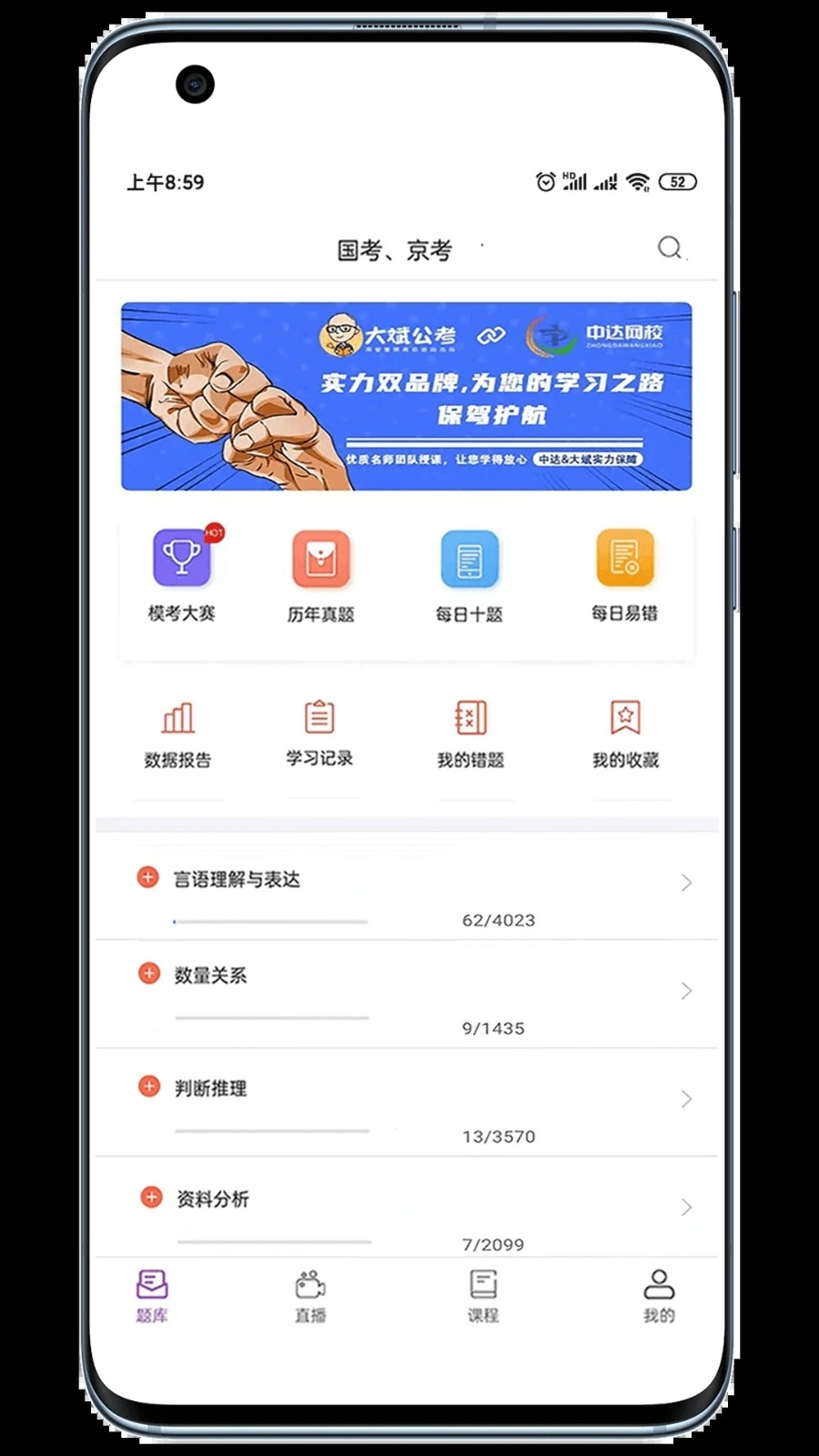The width and height of the screenshot is (819, 1456).
Task: Go to the 我的 profile tab
Action: pyautogui.click(x=659, y=1296)
